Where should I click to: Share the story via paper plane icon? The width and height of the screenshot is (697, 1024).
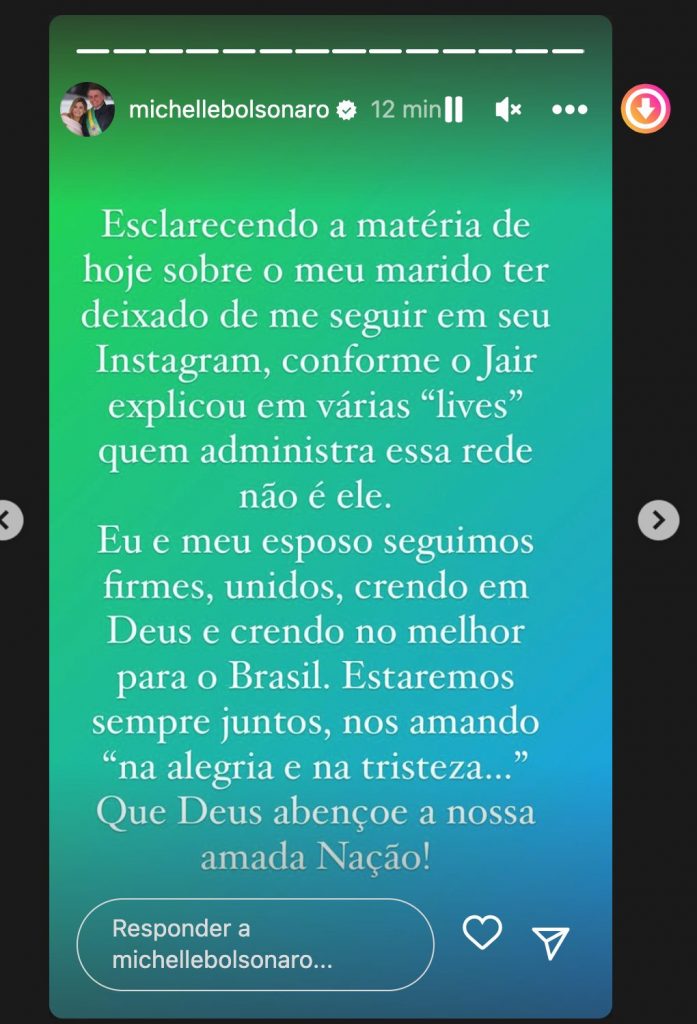coord(550,941)
